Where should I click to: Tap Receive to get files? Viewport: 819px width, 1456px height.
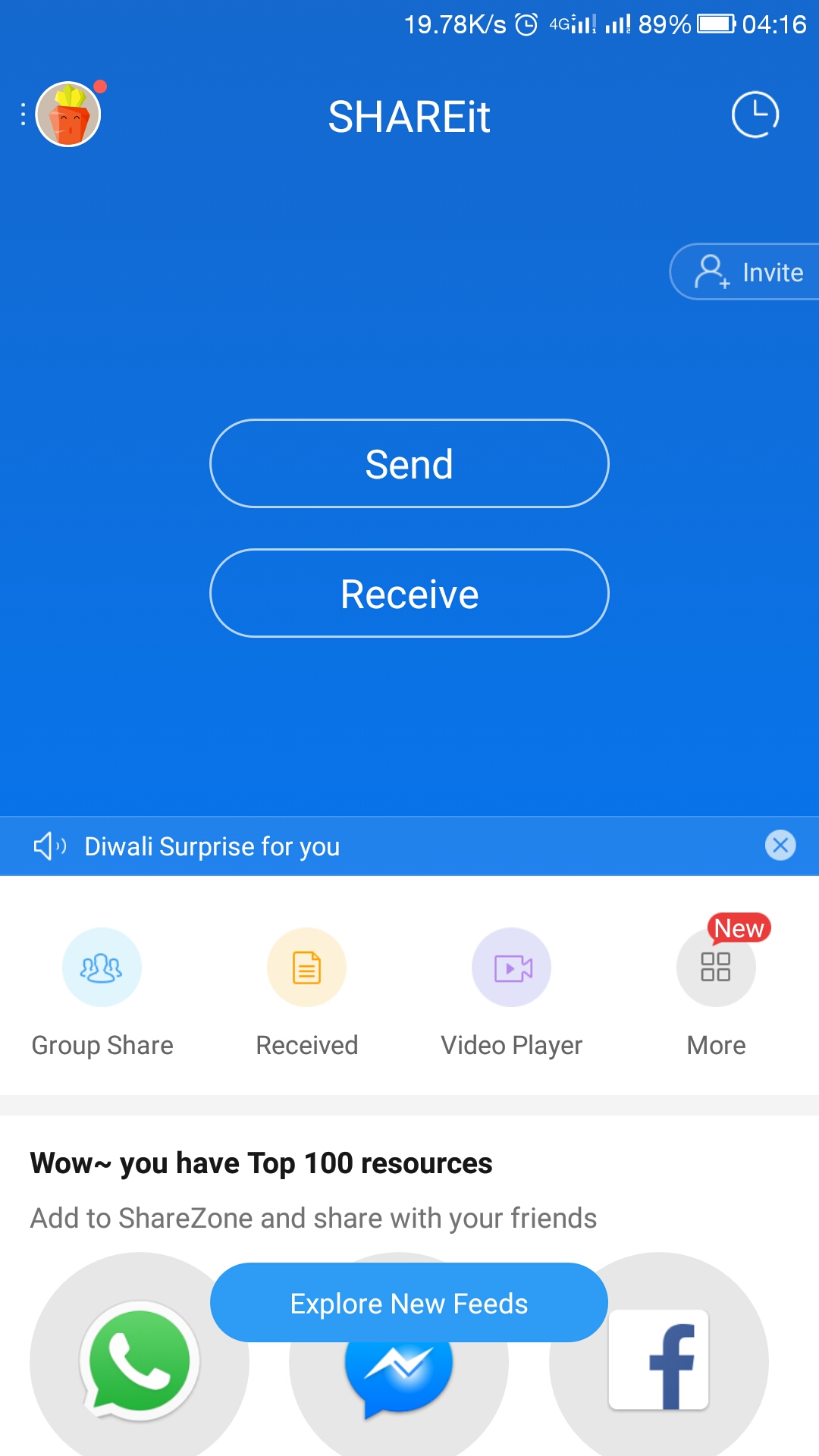pos(409,593)
